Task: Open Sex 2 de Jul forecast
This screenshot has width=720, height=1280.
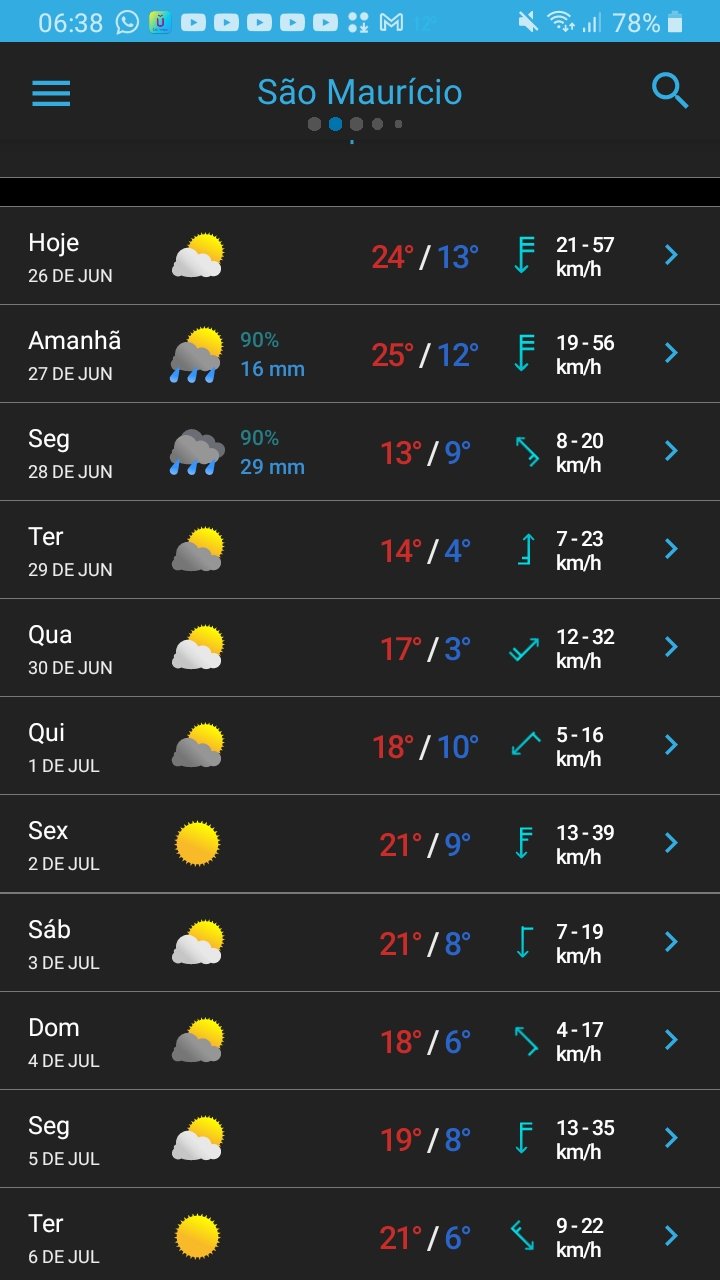Action: click(x=360, y=844)
